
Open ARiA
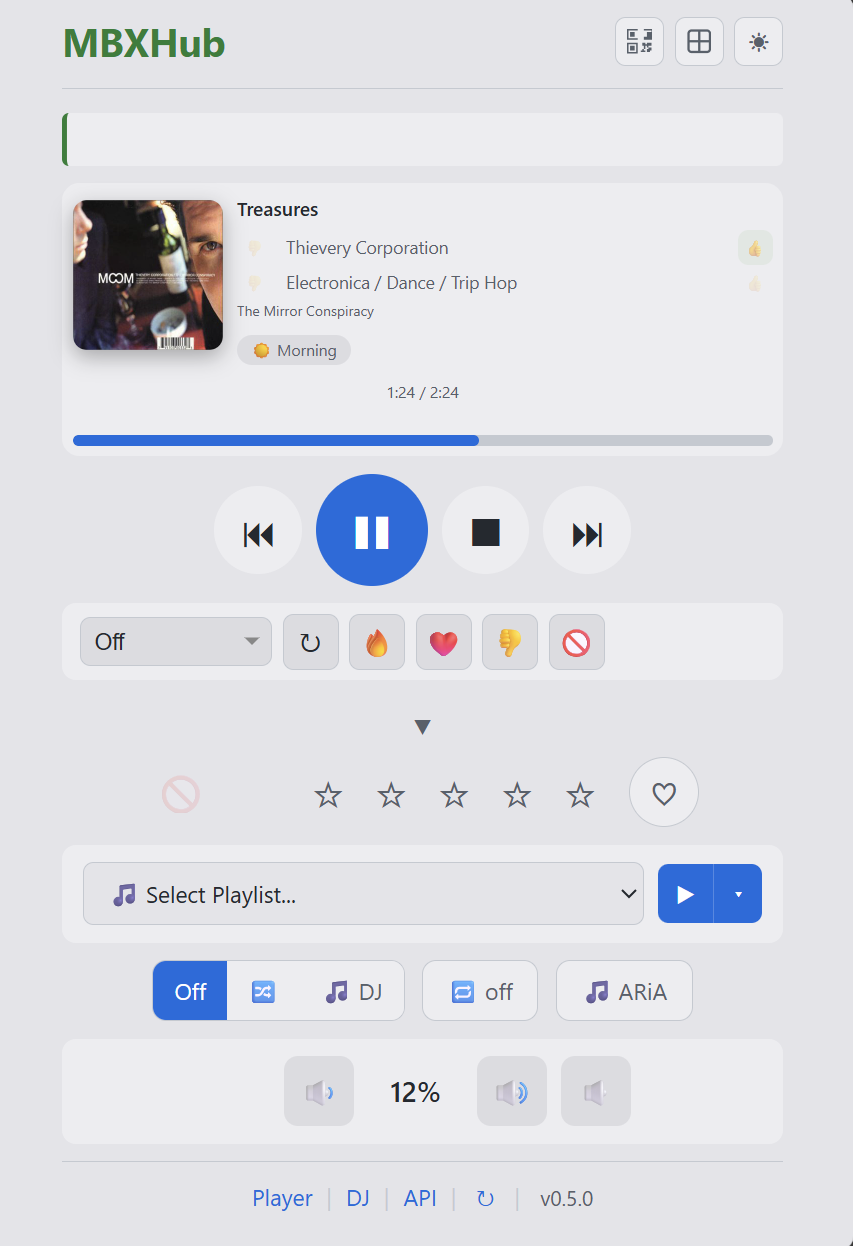(624, 991)
